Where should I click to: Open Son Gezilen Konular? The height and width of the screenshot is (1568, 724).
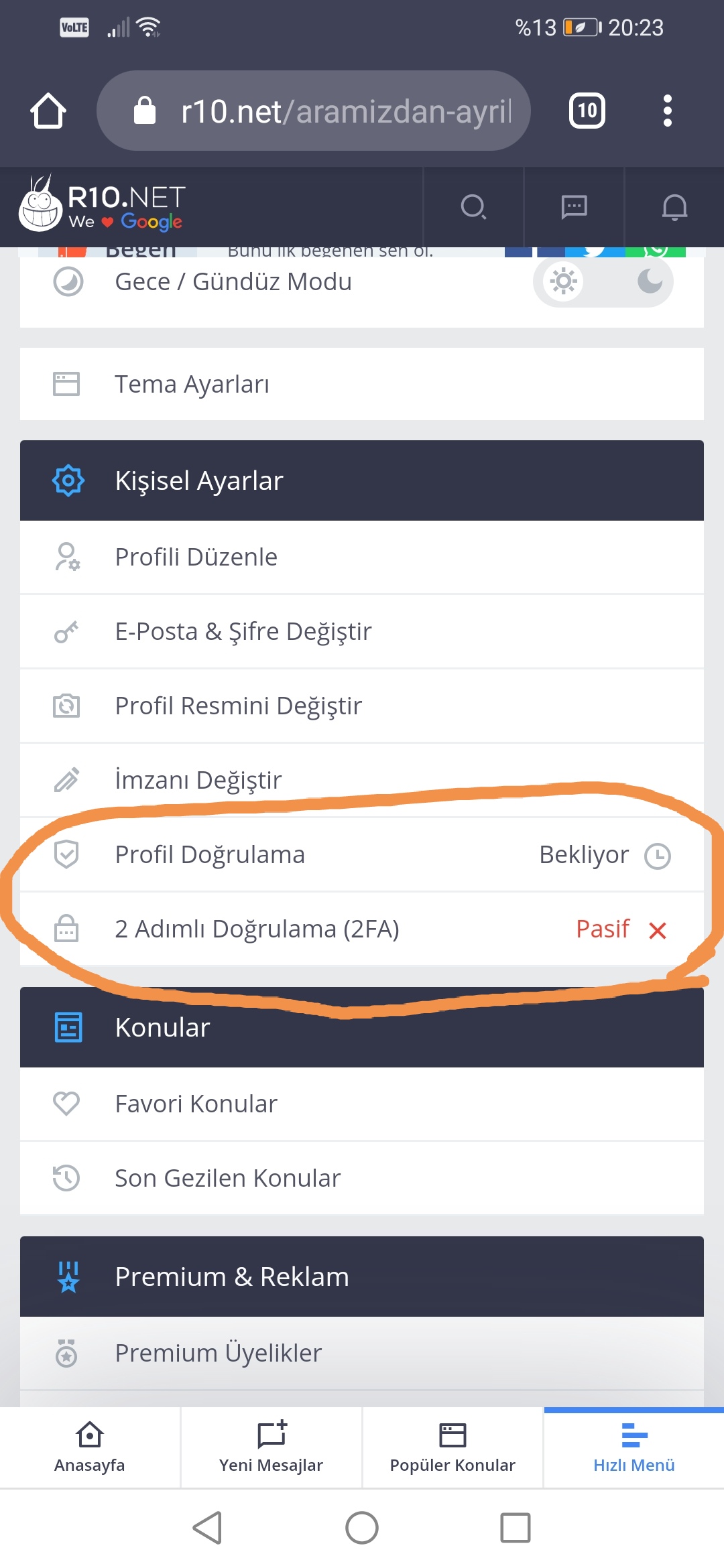[362, 1178]
